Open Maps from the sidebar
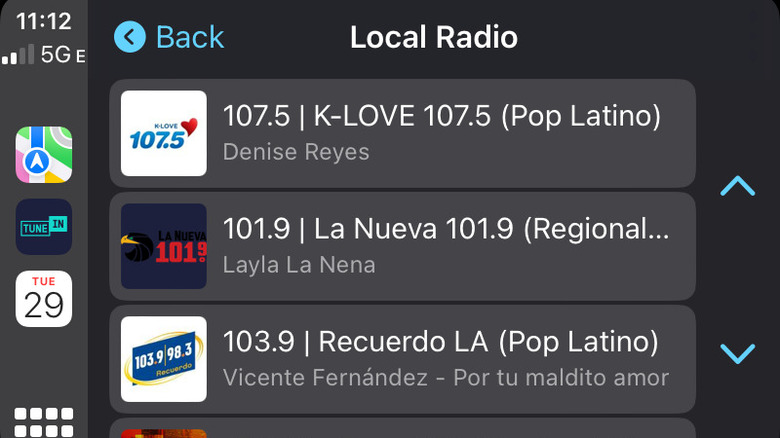The image size is (780, 438). [x=44, y=155]
